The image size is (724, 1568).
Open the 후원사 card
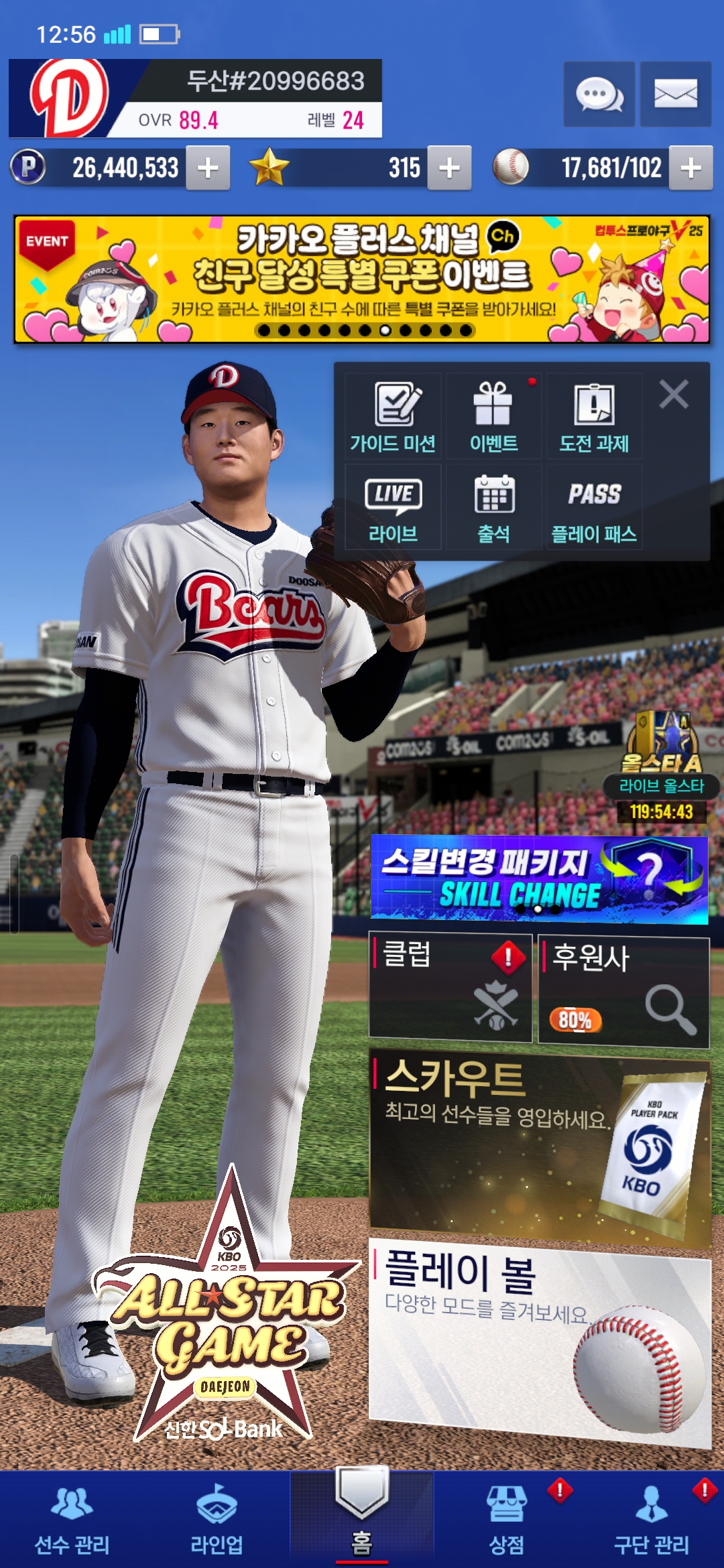pyautogui.click(x=624, y=992)
